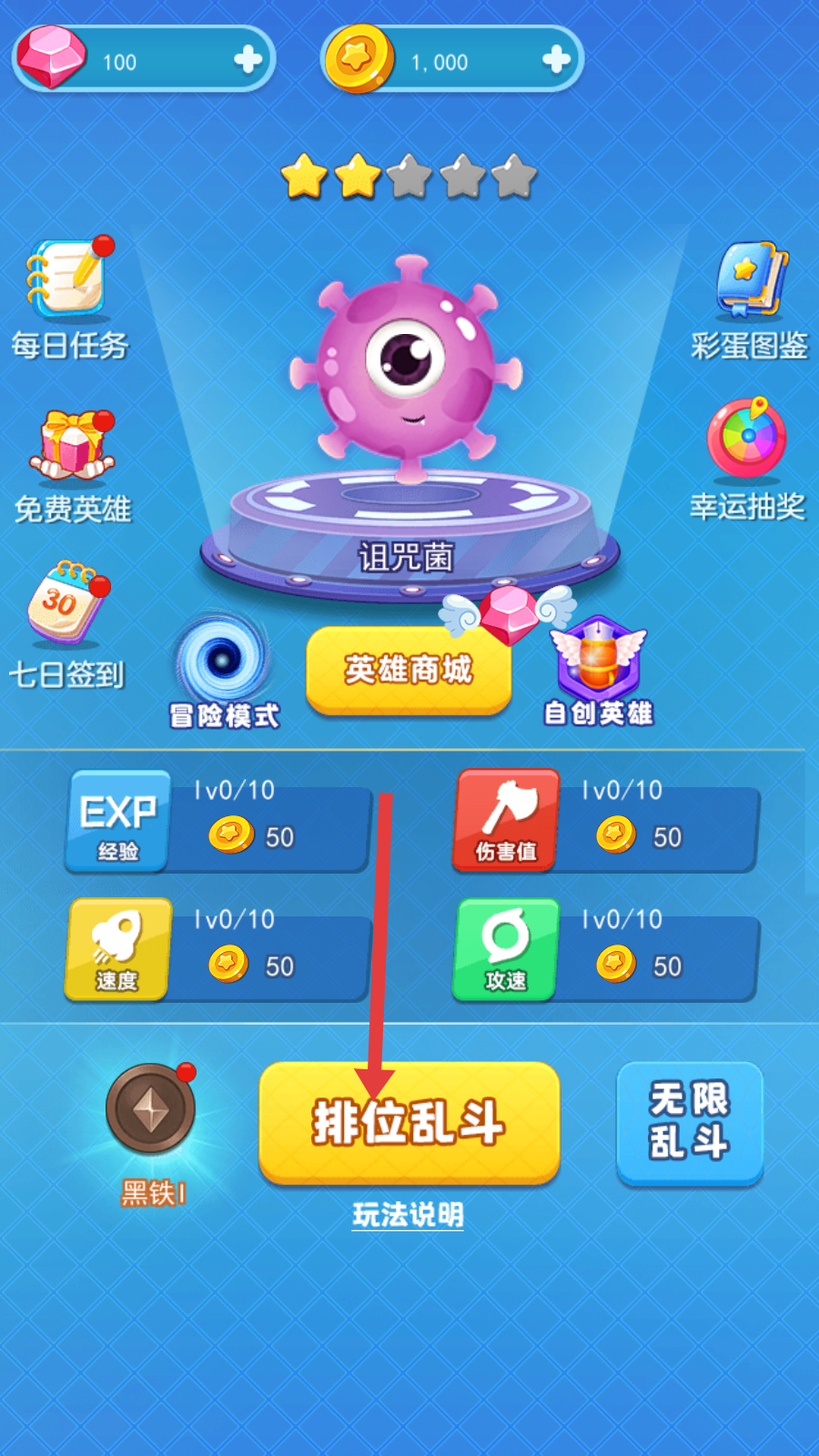Start a 排位乱斗 ranked brawl
Screen dimensions: 819x1456
tap(409, 1123)
